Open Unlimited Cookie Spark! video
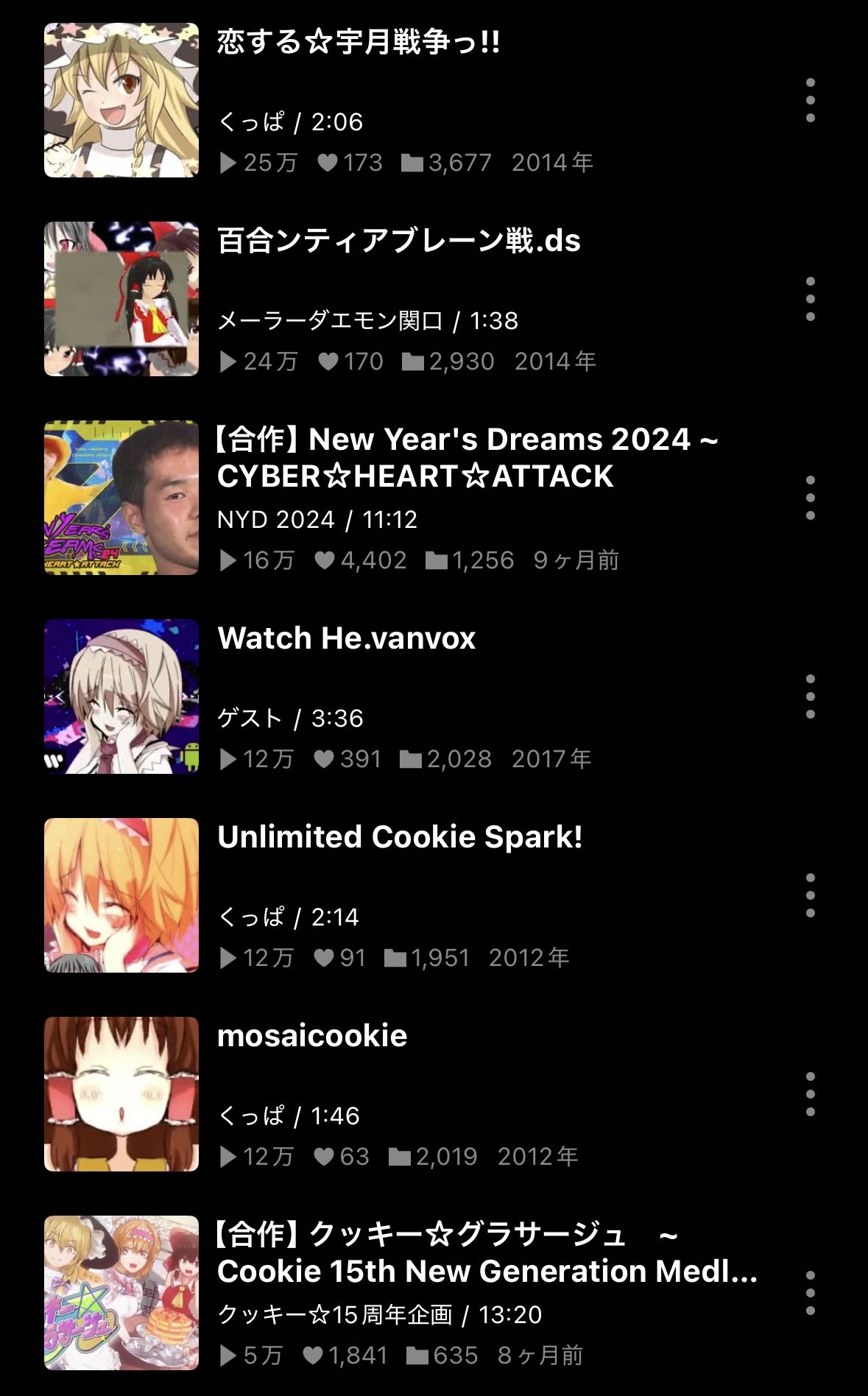 400,837
